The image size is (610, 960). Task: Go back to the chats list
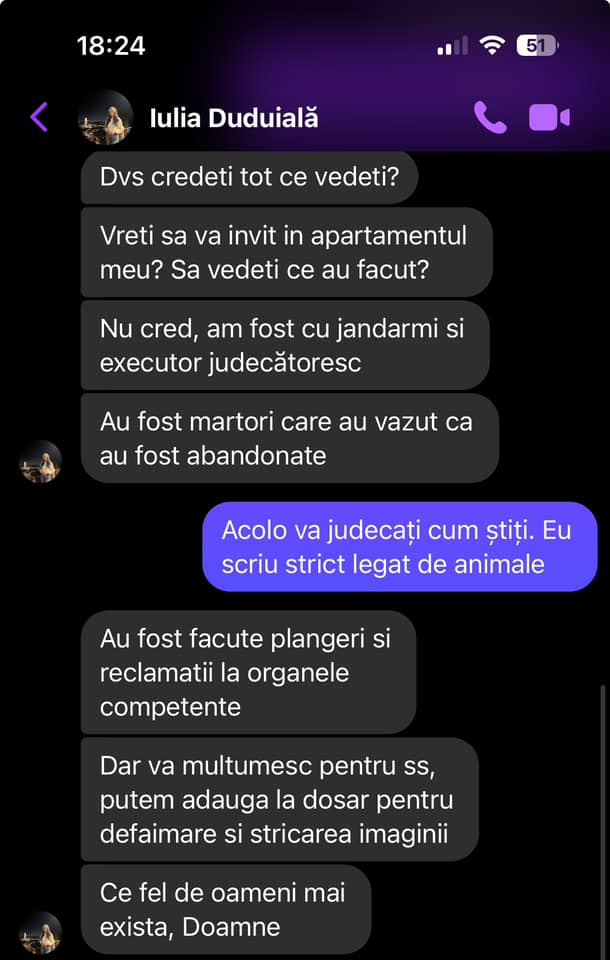click(39, 117)
